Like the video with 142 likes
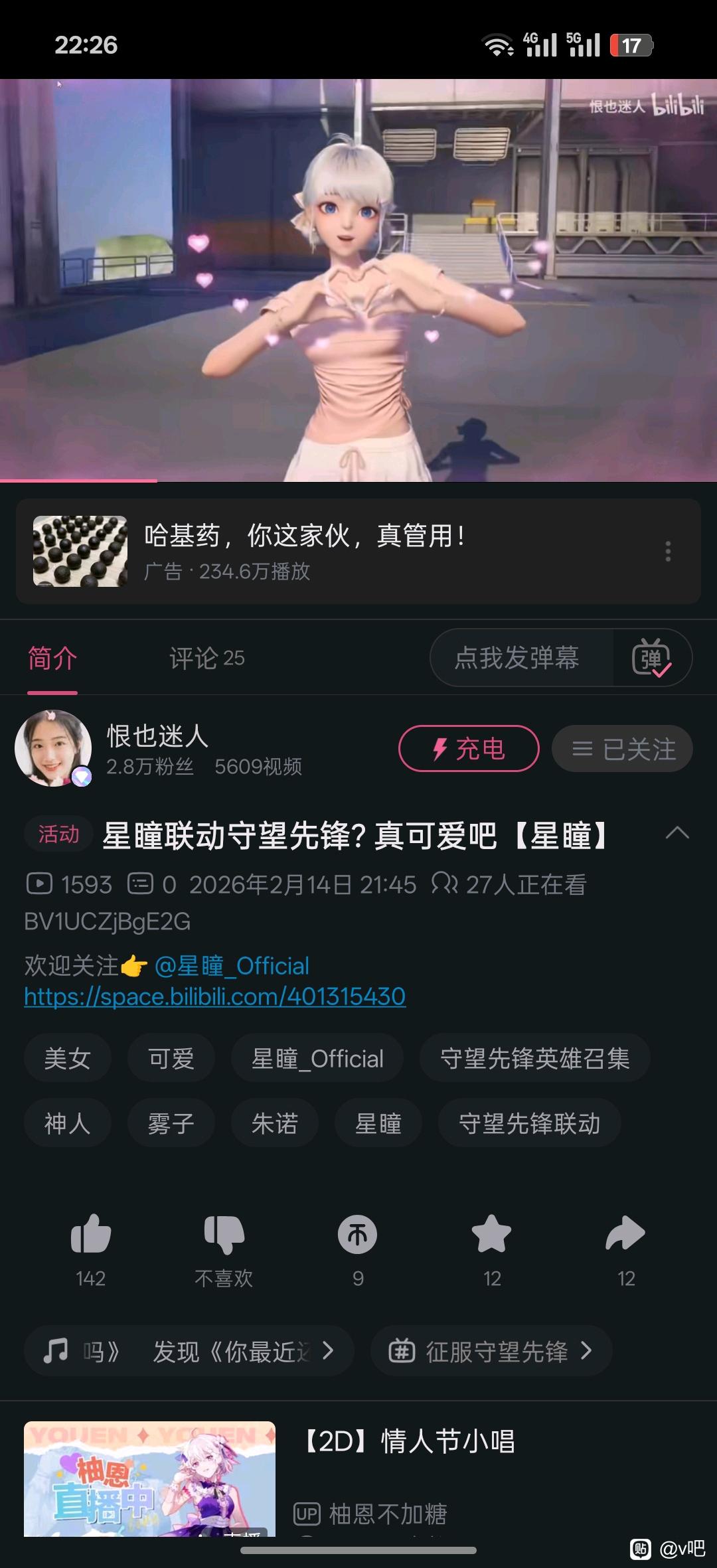Screen dimensions: 717x1568 [91, 1235]
